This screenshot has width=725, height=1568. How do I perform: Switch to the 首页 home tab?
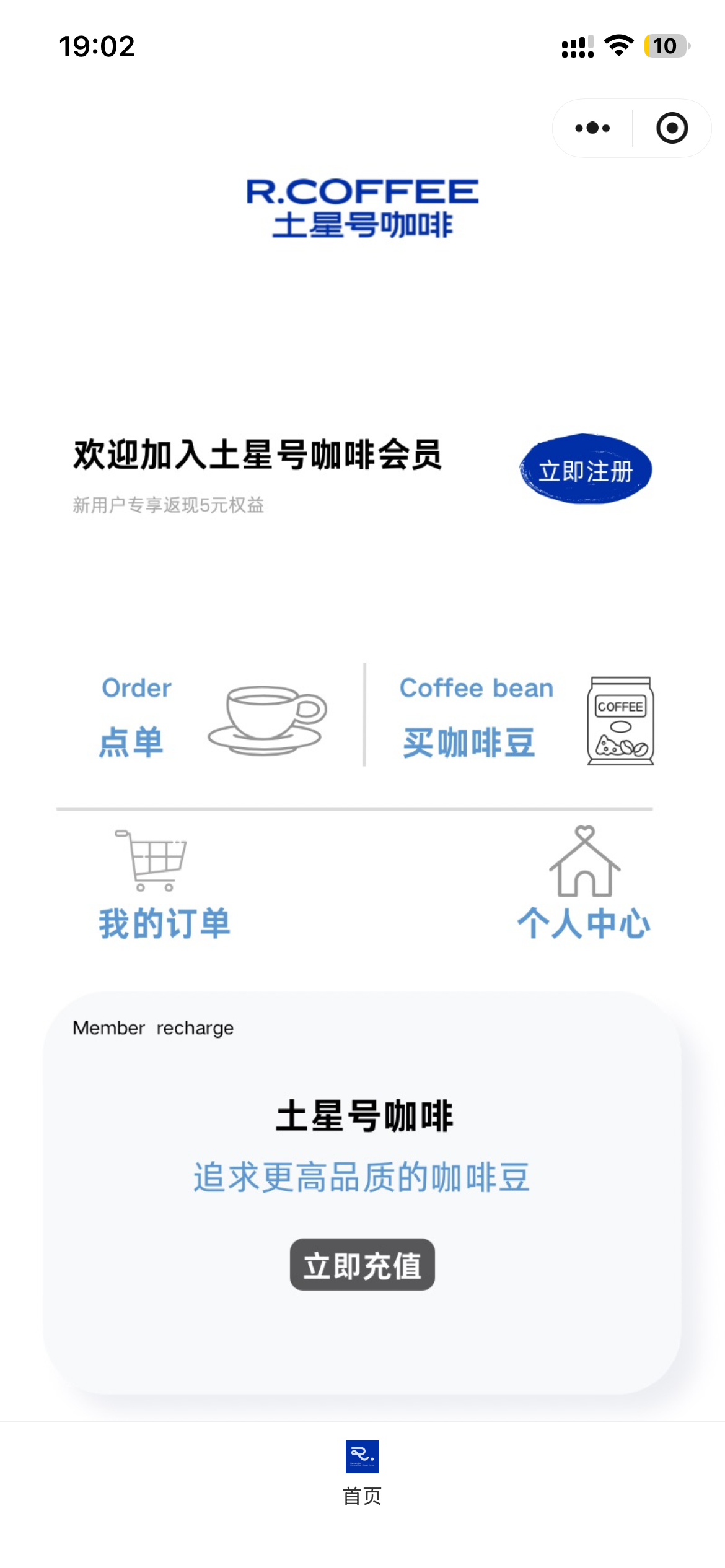click(x=362, y=1473)
